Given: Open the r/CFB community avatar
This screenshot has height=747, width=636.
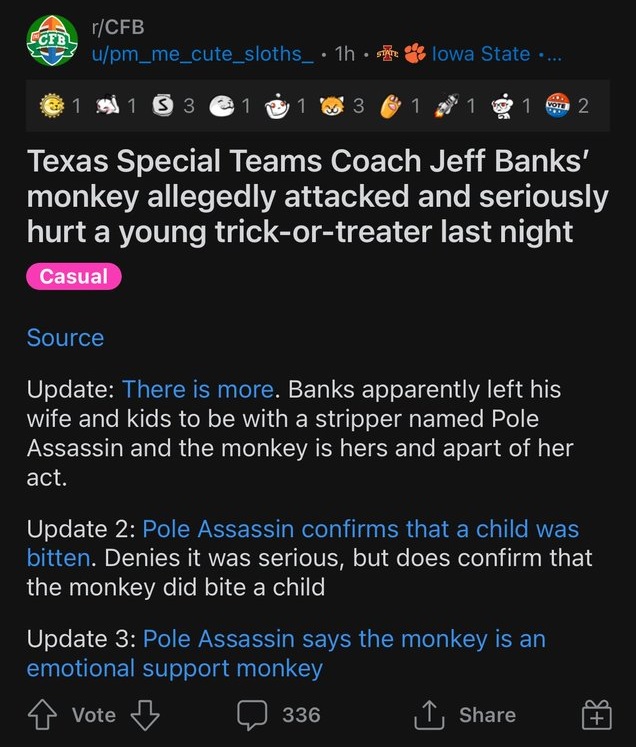Looking at the screenshot, I should coord(51,40).
